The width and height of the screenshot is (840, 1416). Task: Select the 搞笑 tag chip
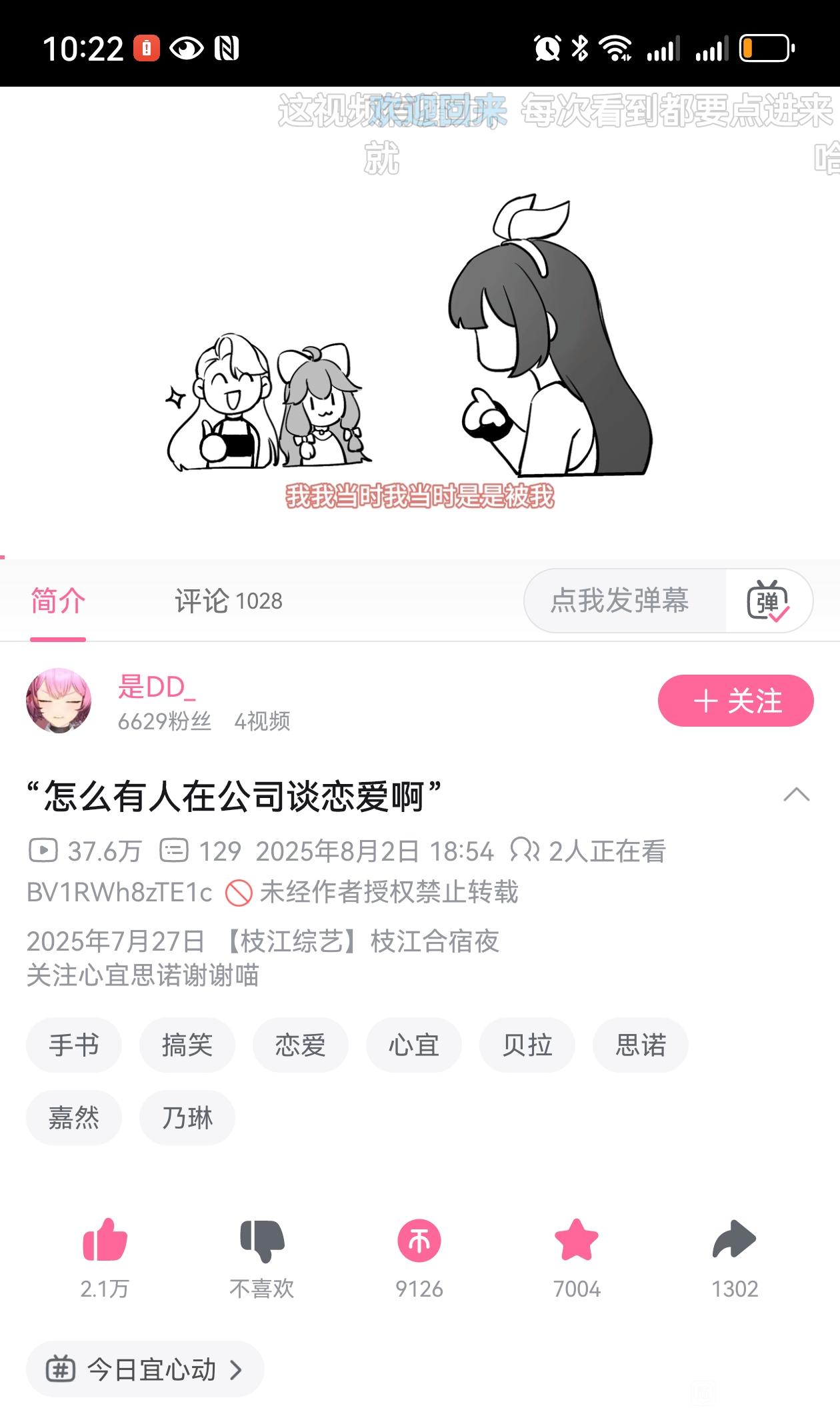tap(187, 1045)
